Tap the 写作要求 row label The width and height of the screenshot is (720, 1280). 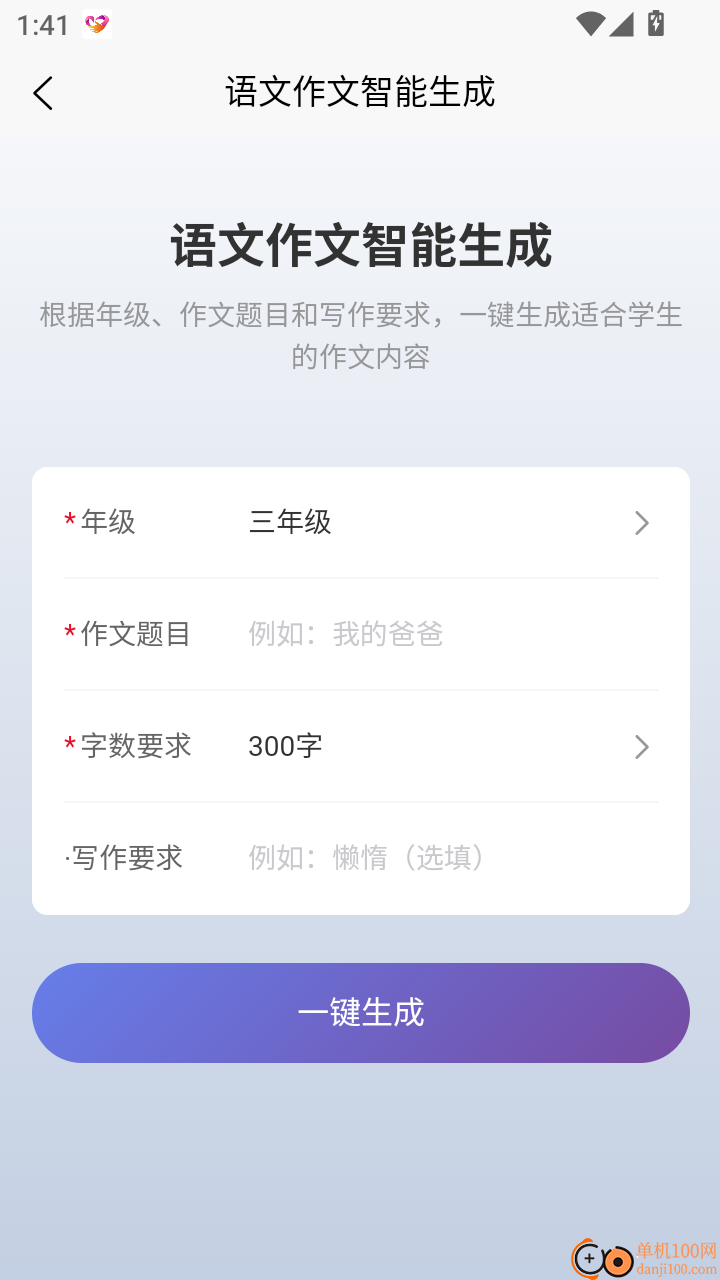click(x=128, y=858)
